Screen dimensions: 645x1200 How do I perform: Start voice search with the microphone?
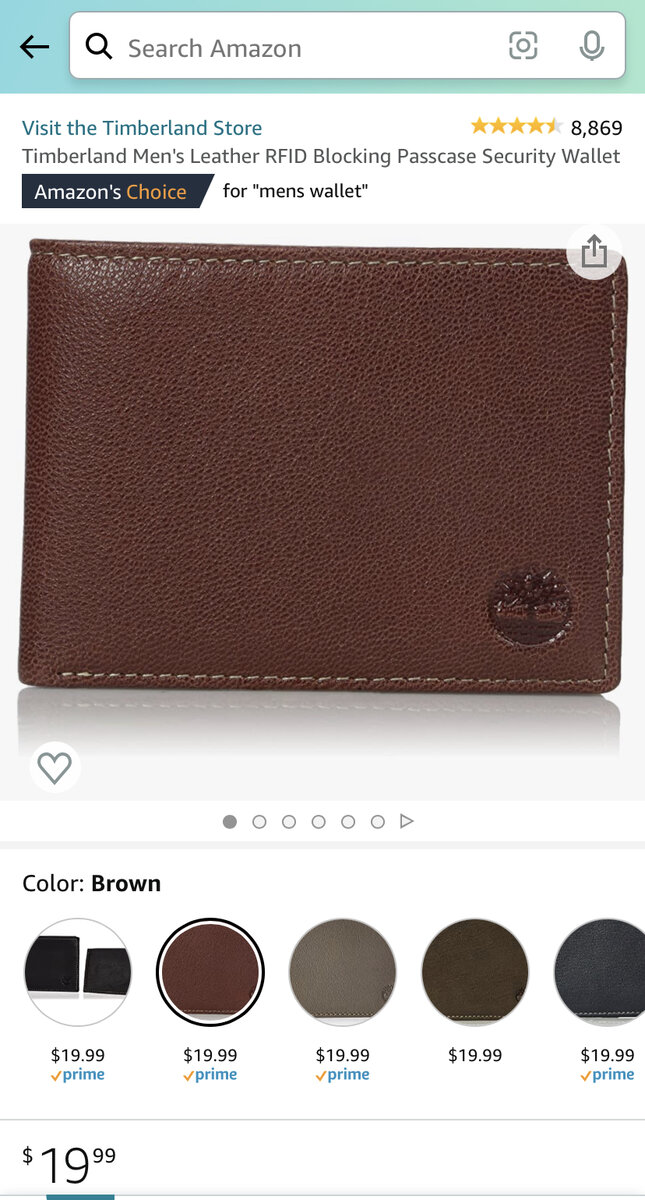click(x=592, y=46)
